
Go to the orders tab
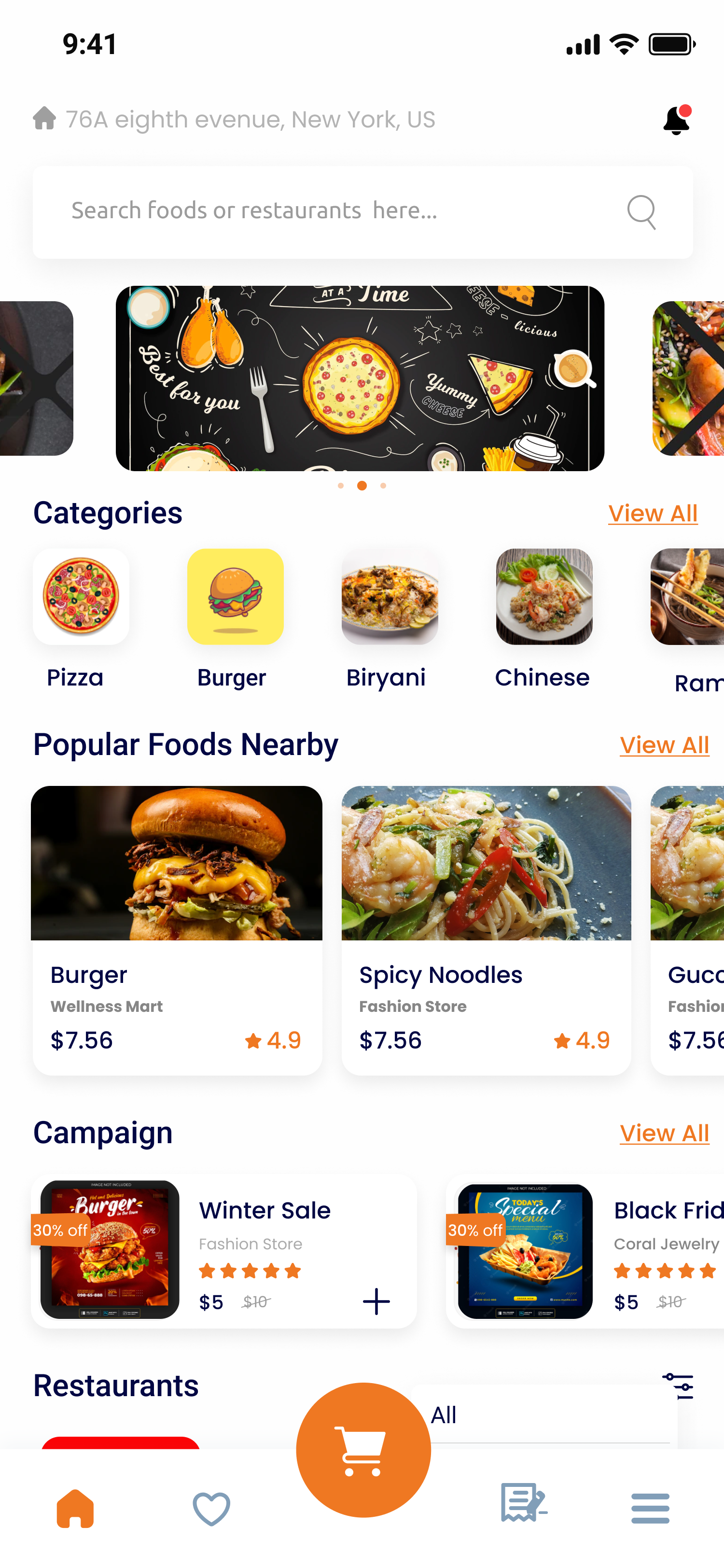click(523, 1503)
